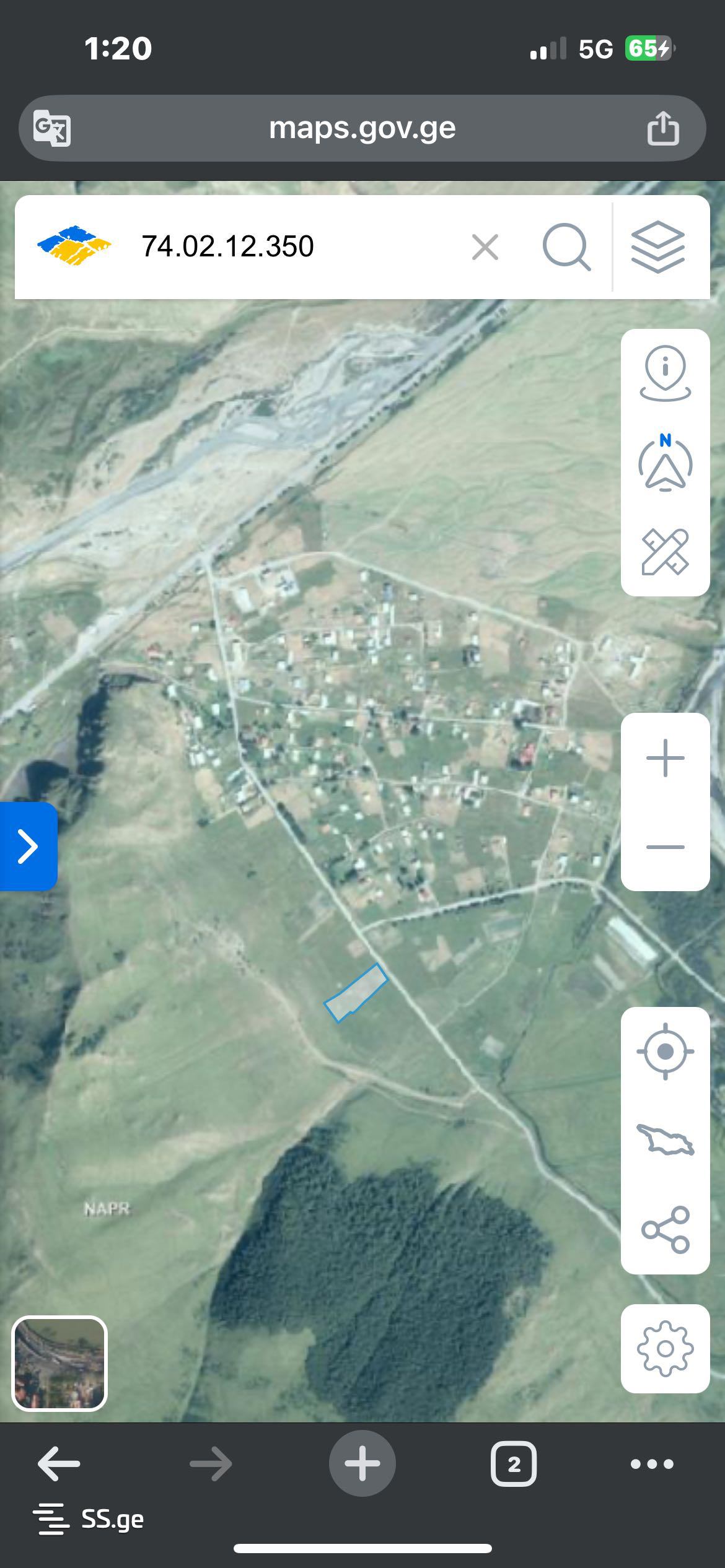725x1568 pixels.
Task: Center map on my current location
Action: point(665,1052)
